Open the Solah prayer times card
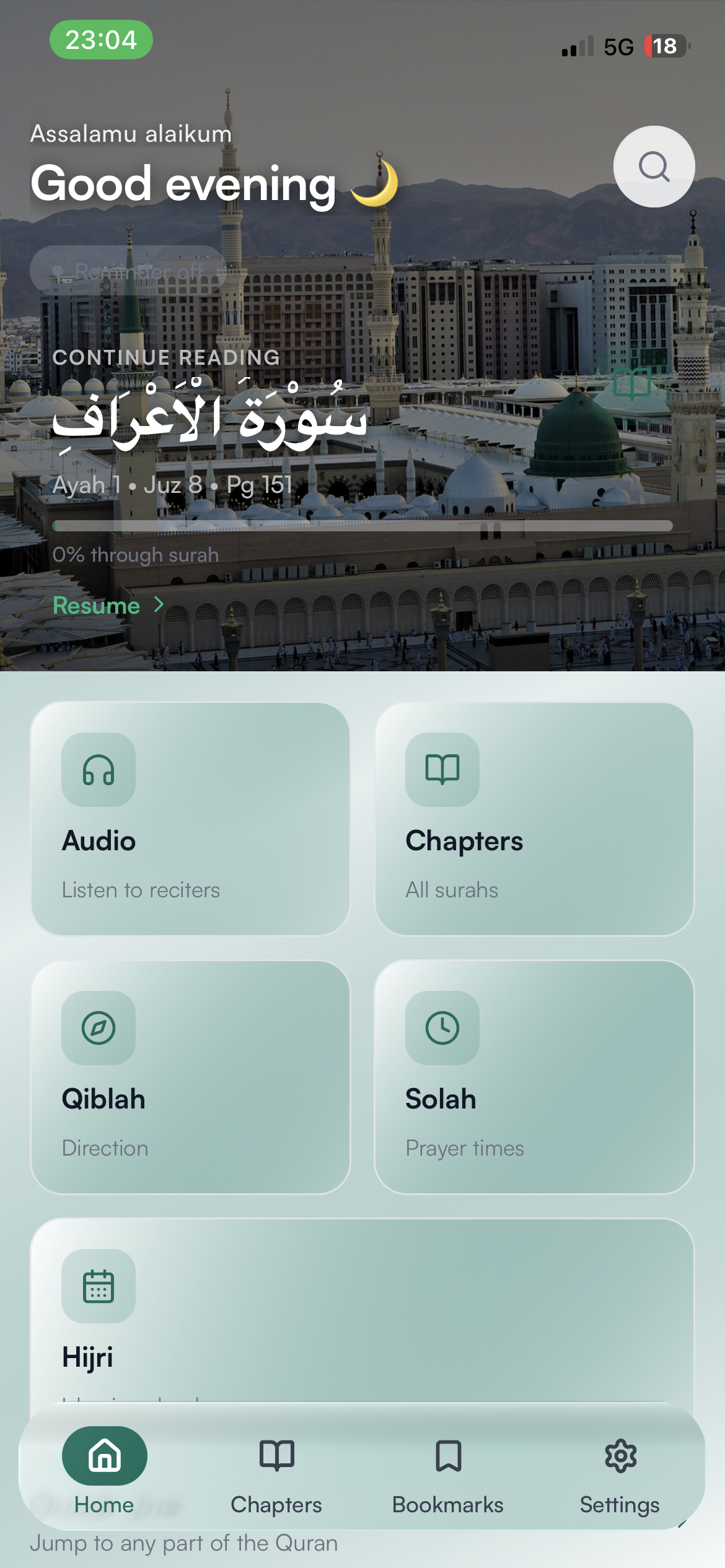The height and width of the screenshot is (1568, 725). [534, 1076]
